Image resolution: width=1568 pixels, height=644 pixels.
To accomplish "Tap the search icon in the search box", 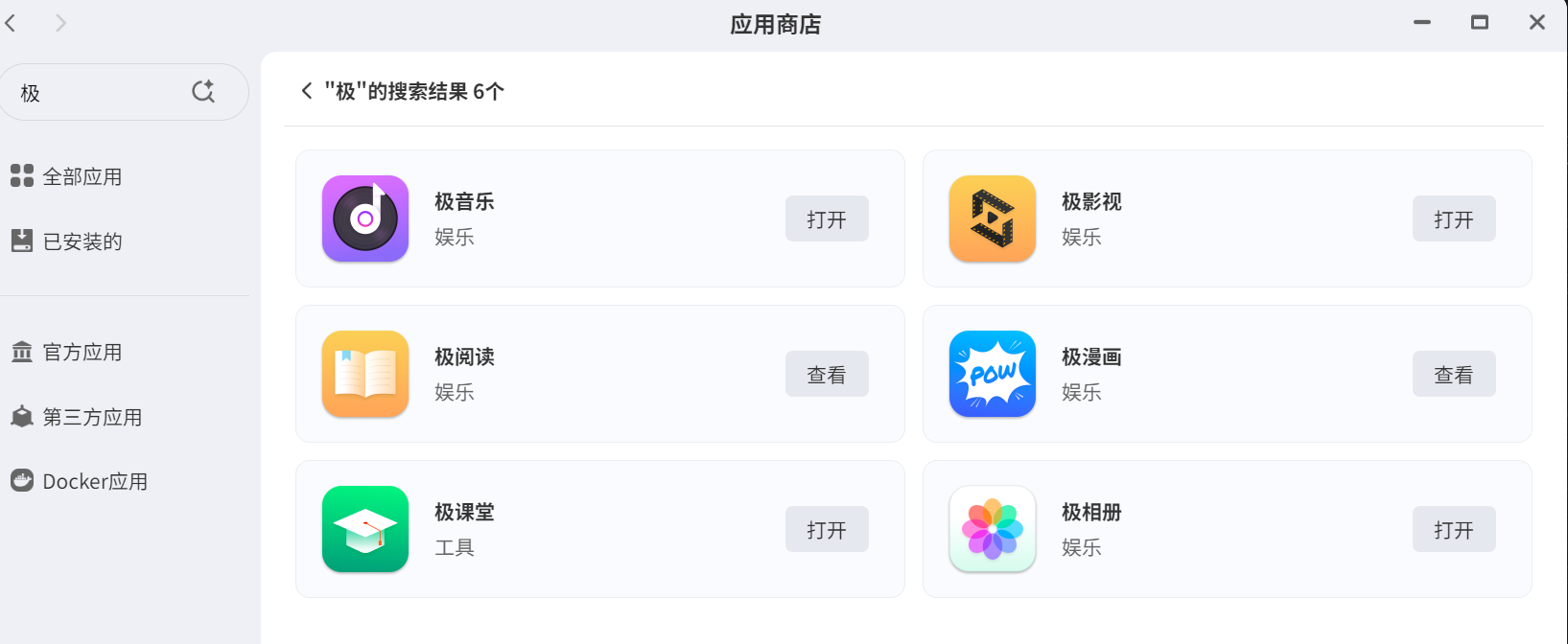I will (203, 92).
